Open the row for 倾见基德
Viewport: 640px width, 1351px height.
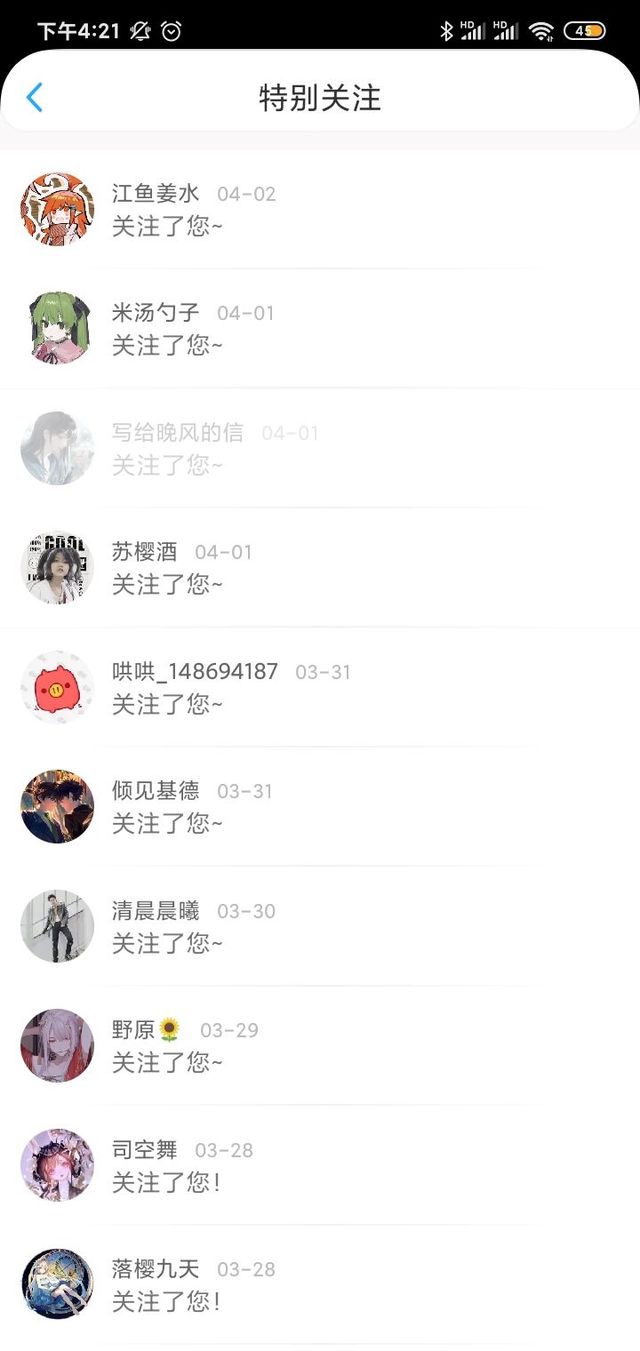pos(320,807)
